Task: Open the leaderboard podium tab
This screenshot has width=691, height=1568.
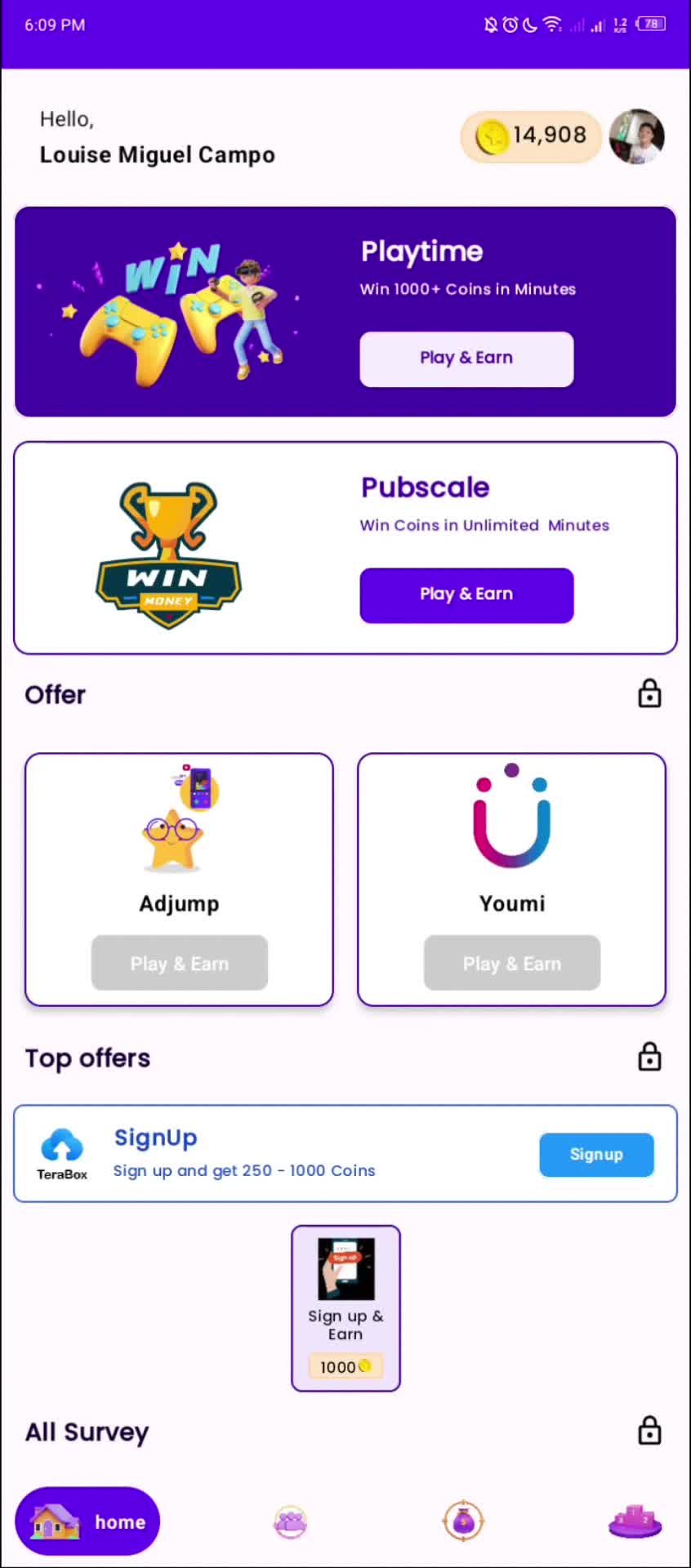Action: pyautogui.click(x=635, y=1522)
